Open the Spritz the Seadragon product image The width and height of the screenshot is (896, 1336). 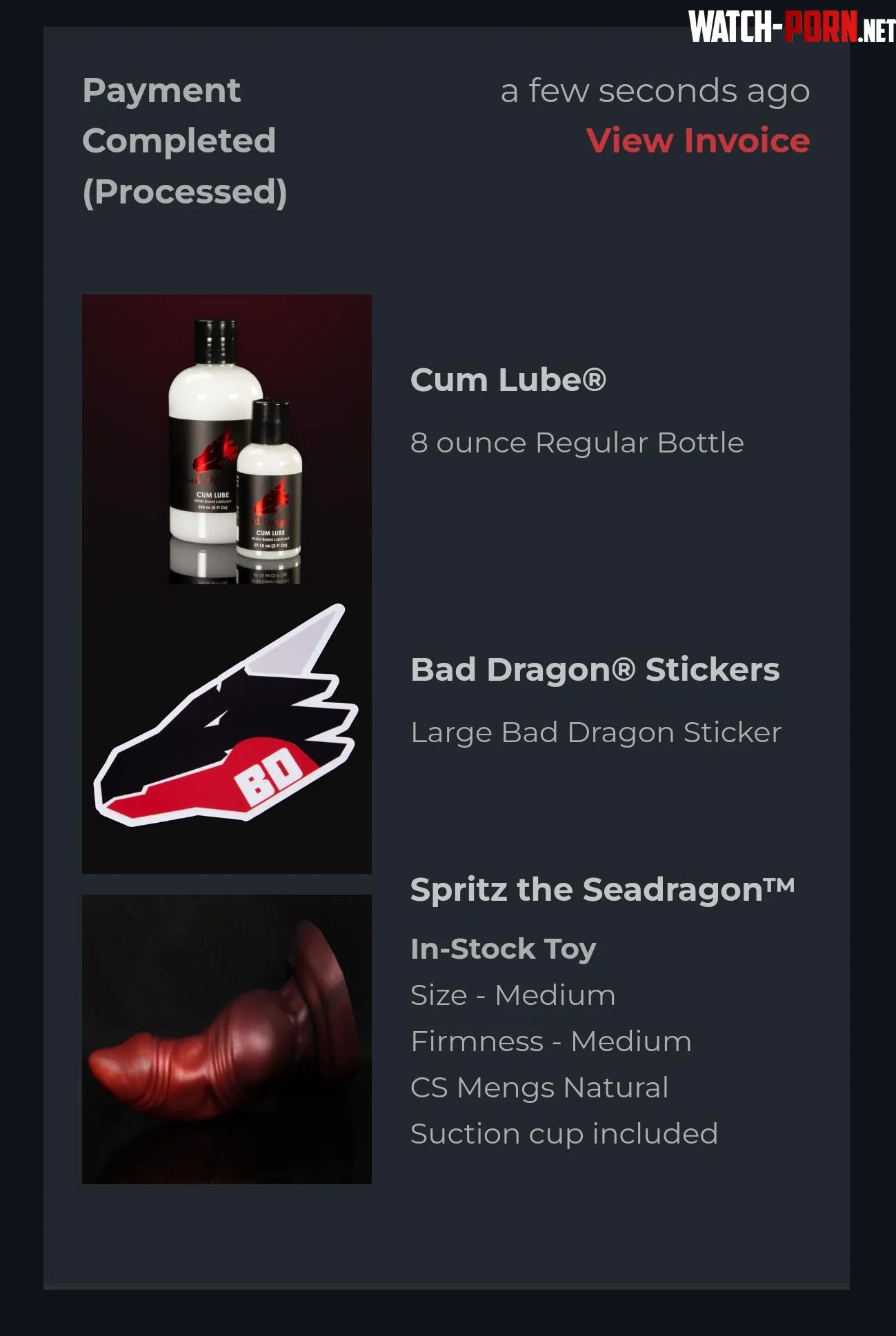tap(226, 1039)
